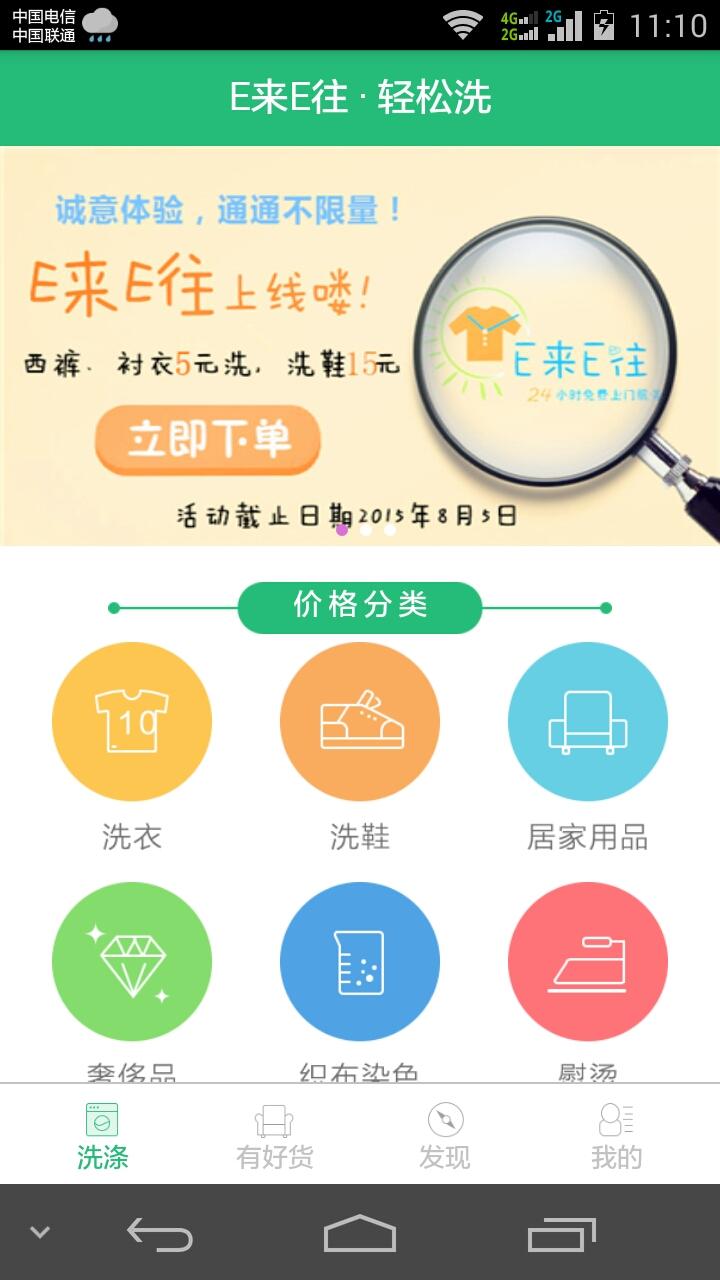This screenshot has height=1280, width=720.
Task: Select the 洗鞋 shoe washing category icon
Action: point(360,720)
